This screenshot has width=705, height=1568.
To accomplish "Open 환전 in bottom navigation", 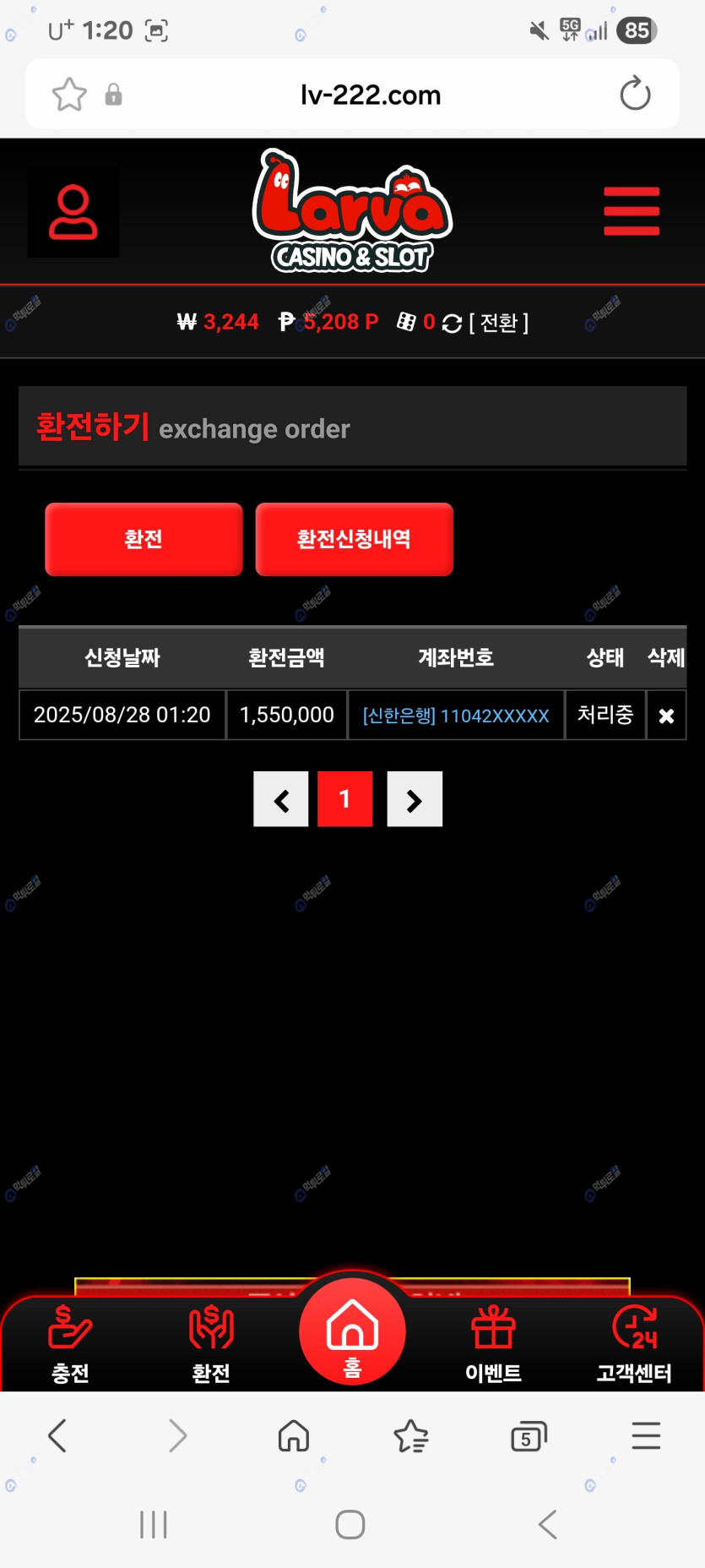I will (x=211, y=1343).
